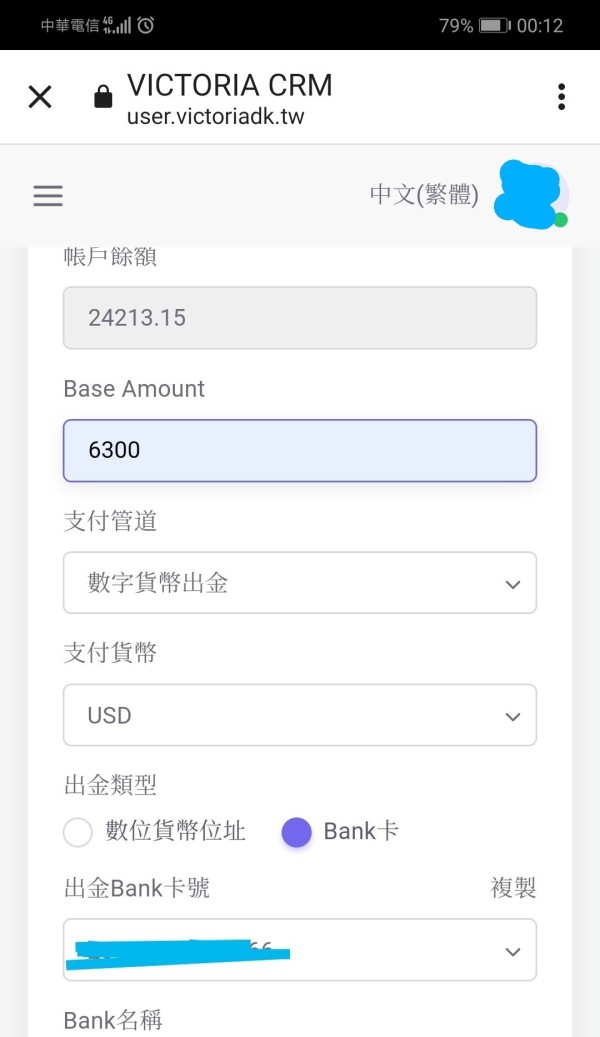Screen dimensions: 600x1037
Task: Open the hamburger drawer menu
Action: [x=48, y=196]
